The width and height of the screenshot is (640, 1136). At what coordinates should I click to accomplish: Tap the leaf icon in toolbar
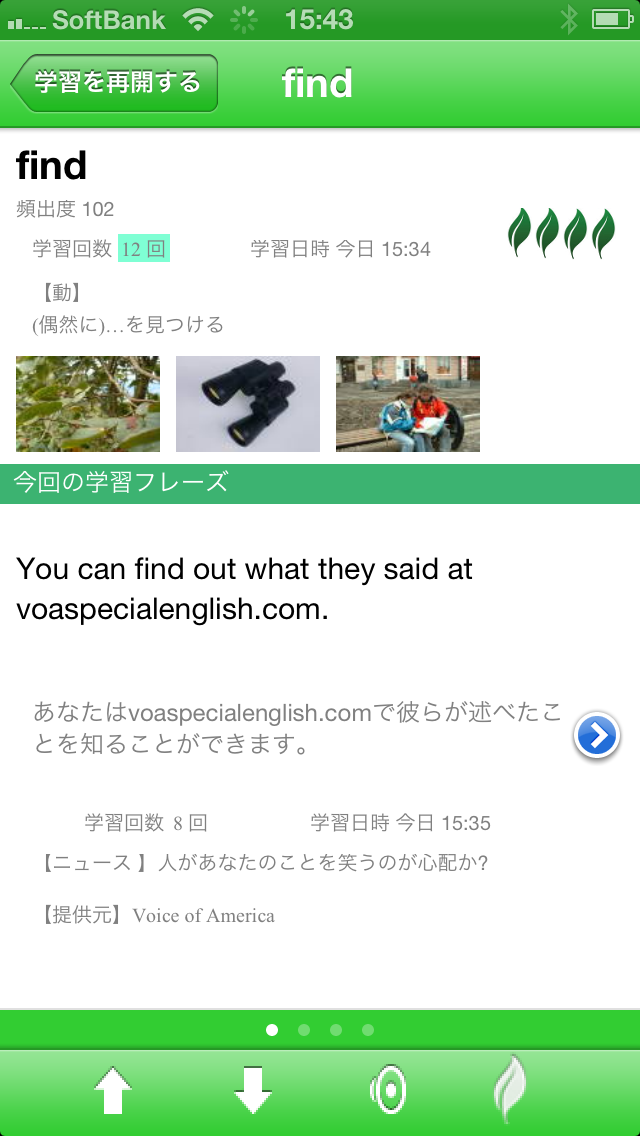click(x=510, y=1090)
